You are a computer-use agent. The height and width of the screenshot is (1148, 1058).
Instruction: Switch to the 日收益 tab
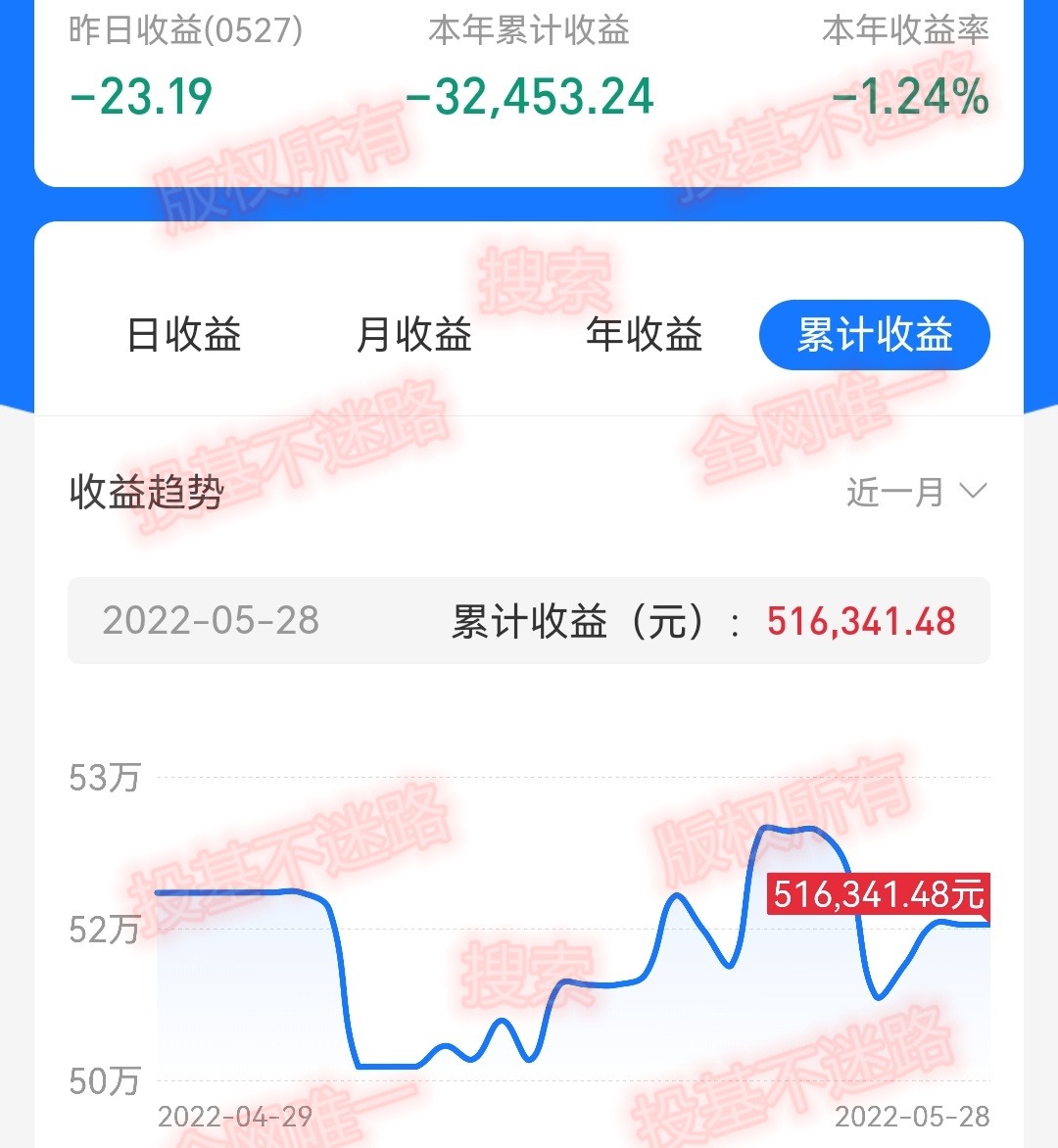pos(185,335)
